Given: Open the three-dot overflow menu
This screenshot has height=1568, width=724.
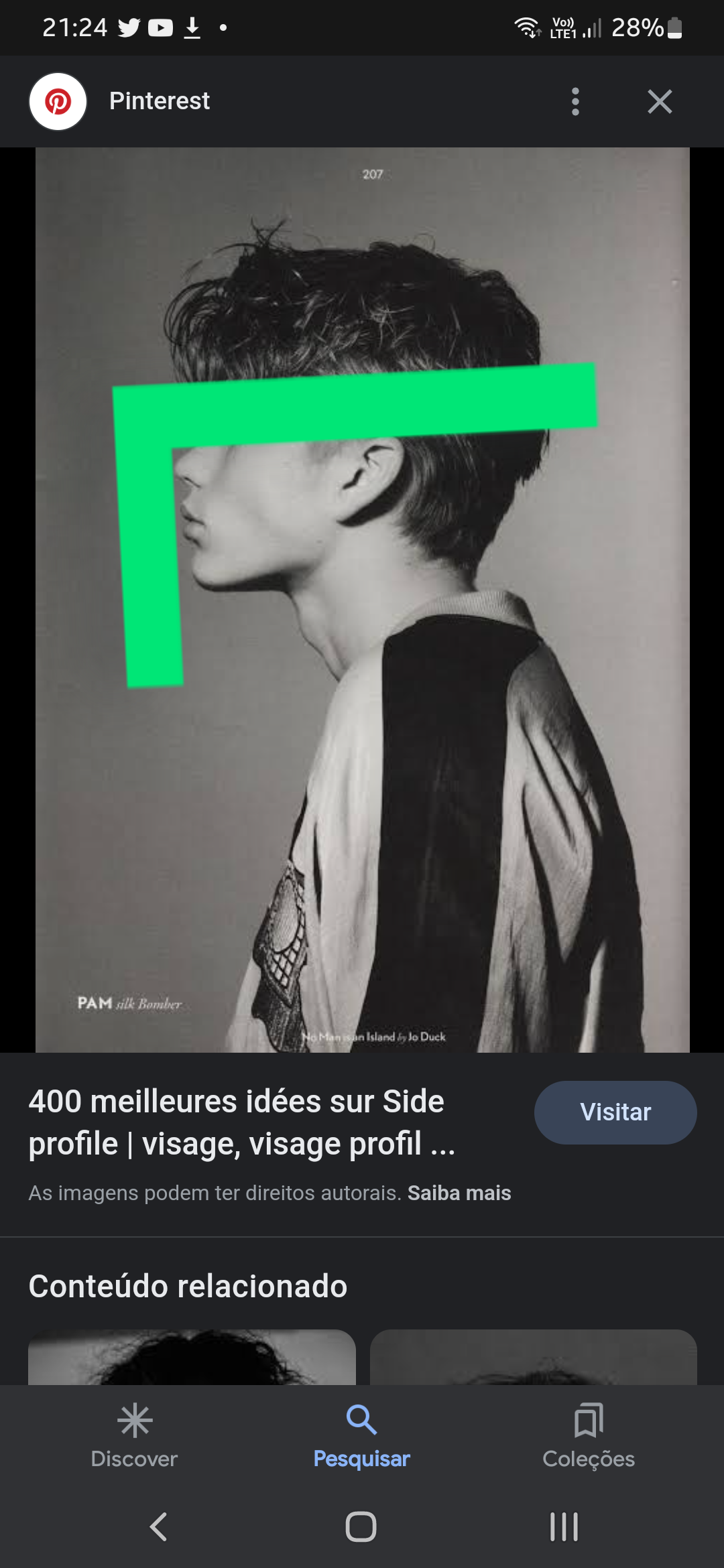Looking at the screenshot, I should (x=575, y=101).
